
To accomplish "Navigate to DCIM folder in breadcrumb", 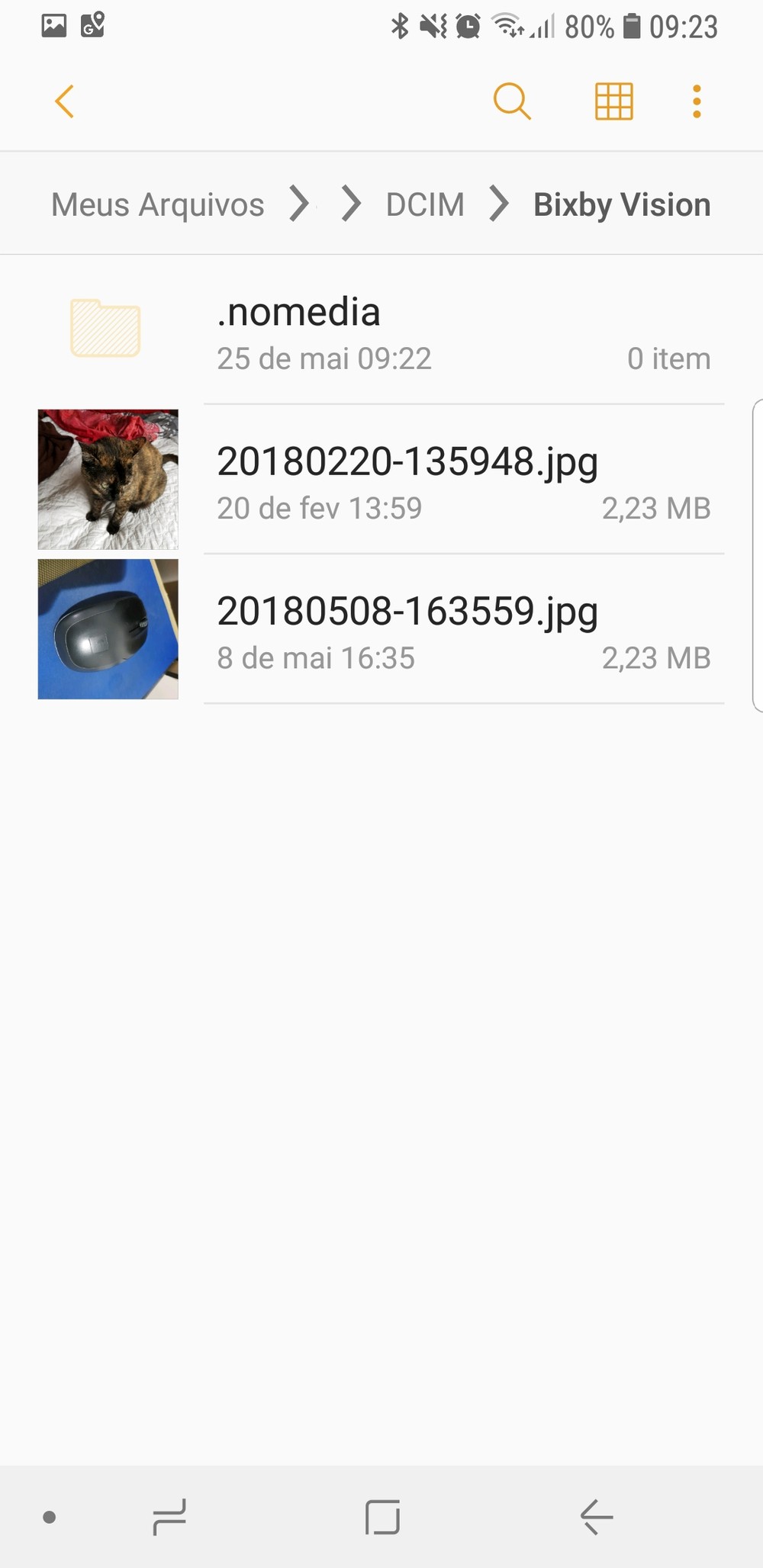I will 425,204.
